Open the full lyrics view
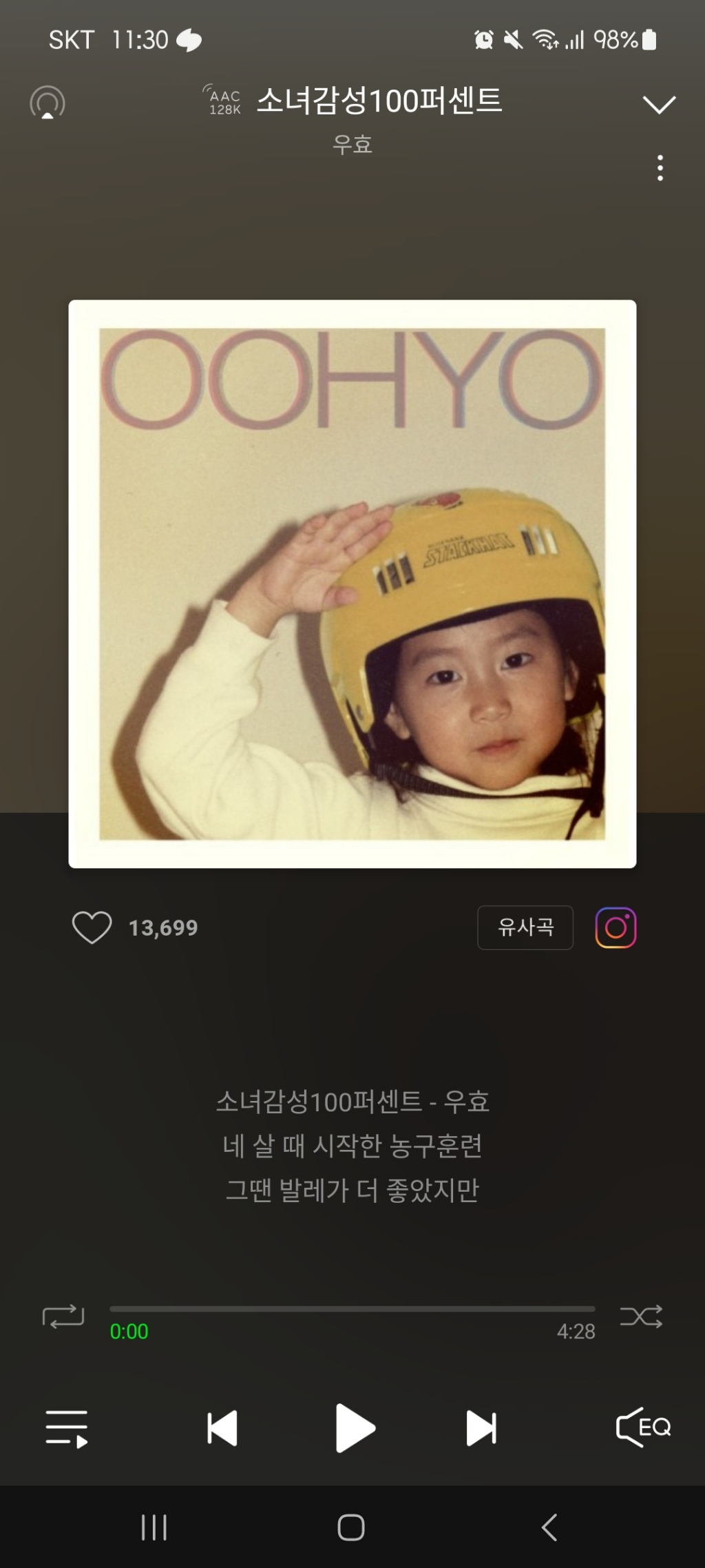The height and width of the screenshot is (1568, 705). click(352, 1146)
